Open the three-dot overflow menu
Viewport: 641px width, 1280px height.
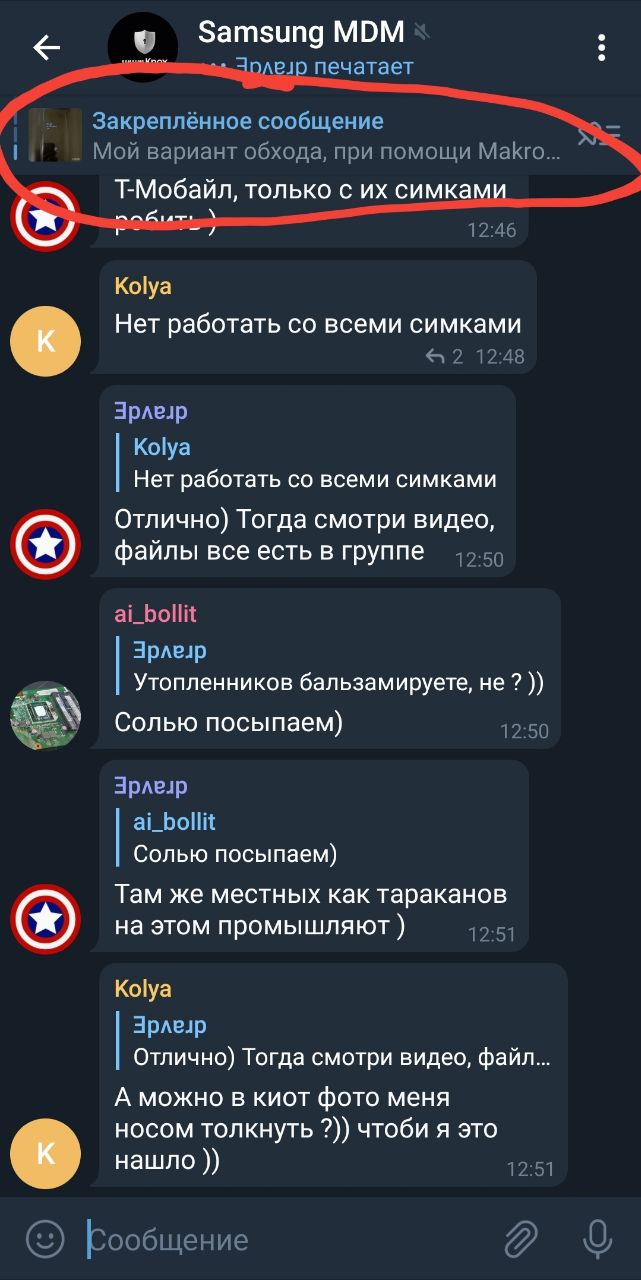click(x=601, y=47)
